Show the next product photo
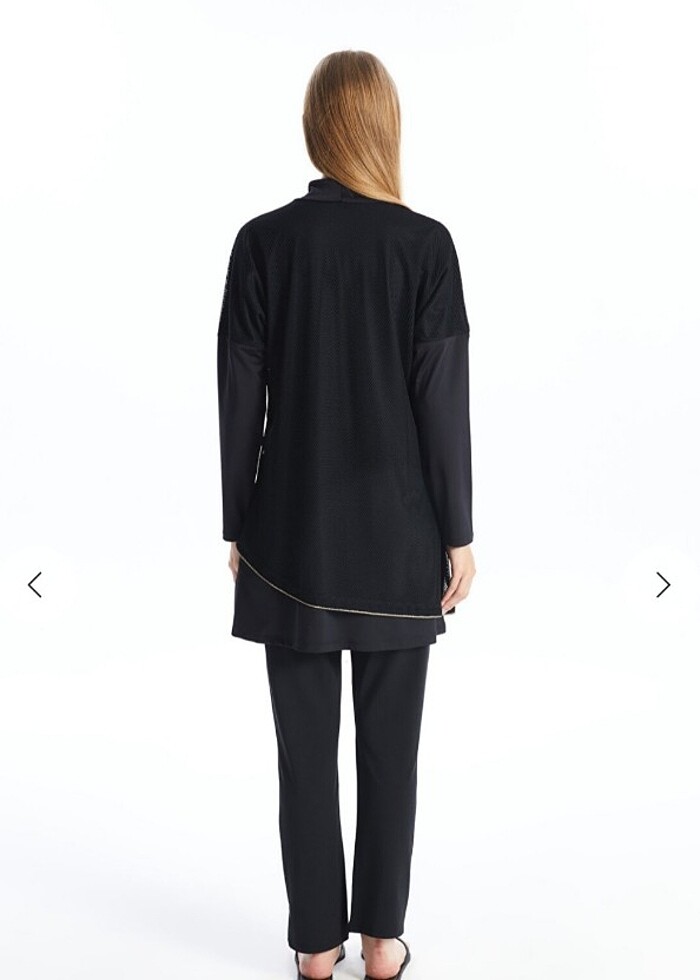The image size is (700, 980). point(662,585)
